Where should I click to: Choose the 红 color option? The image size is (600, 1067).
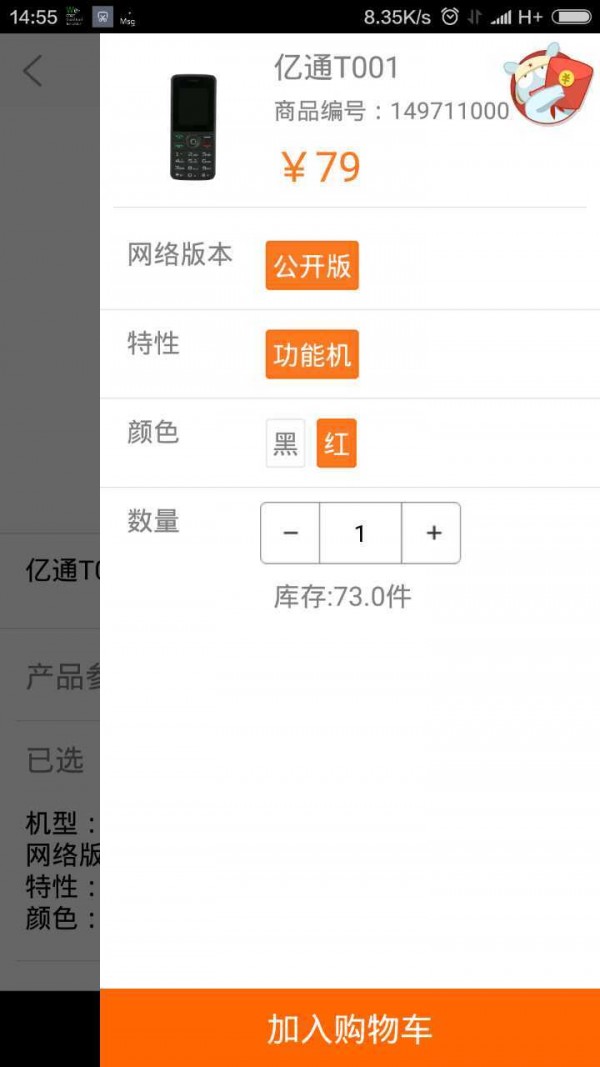click(336, 443)
